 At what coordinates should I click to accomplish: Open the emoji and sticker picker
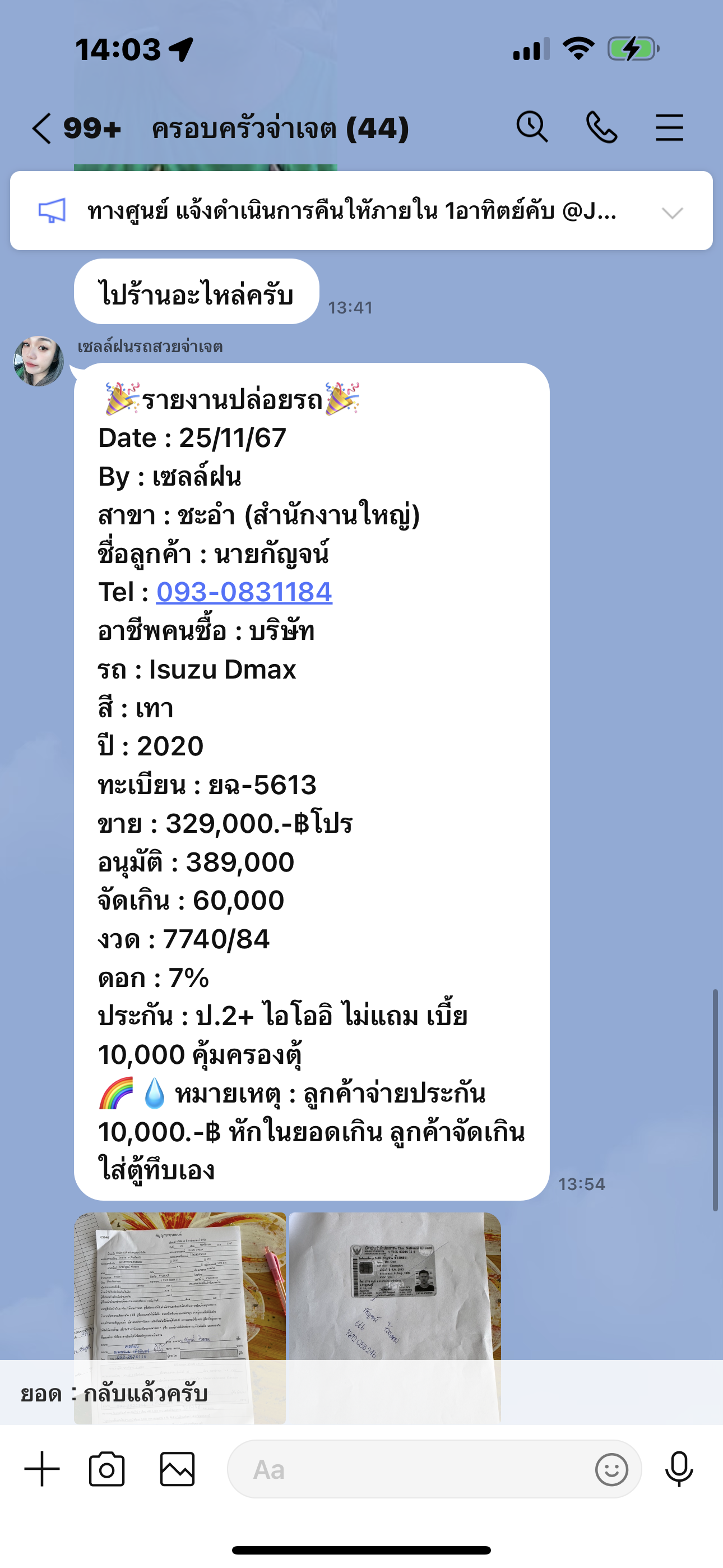611,1469
